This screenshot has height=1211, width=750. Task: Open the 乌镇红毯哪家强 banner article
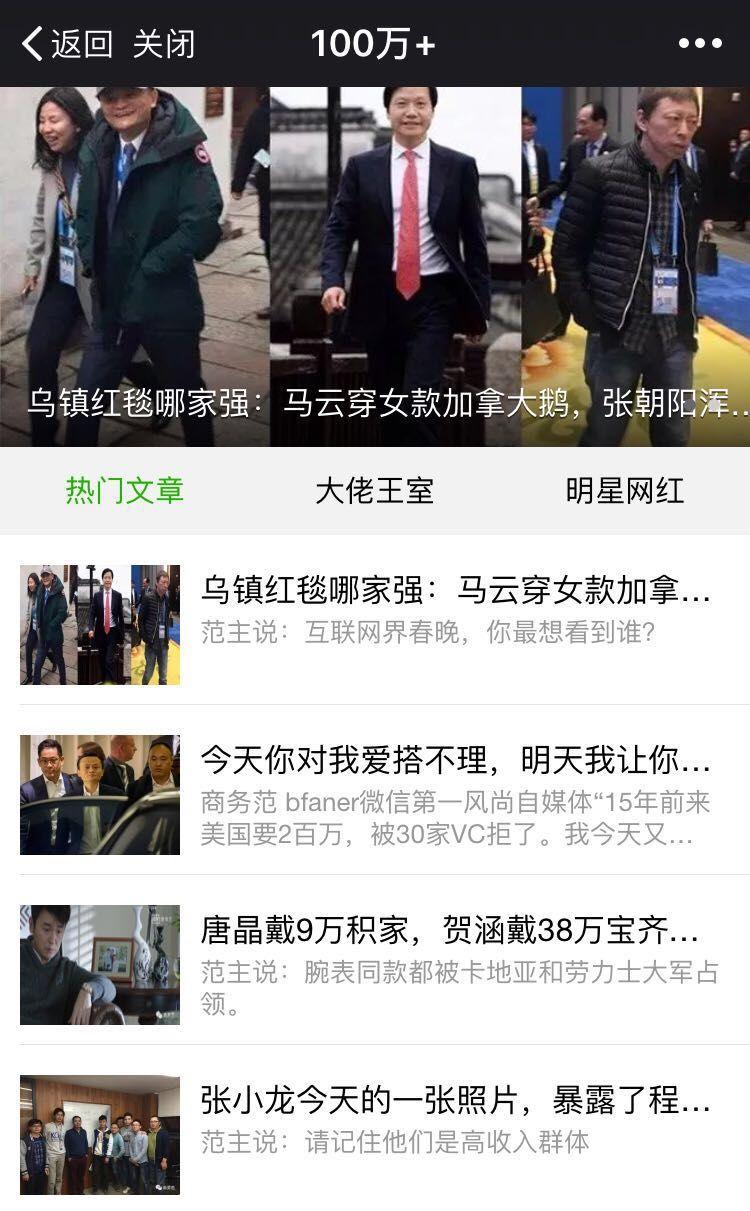coord(375,267)
